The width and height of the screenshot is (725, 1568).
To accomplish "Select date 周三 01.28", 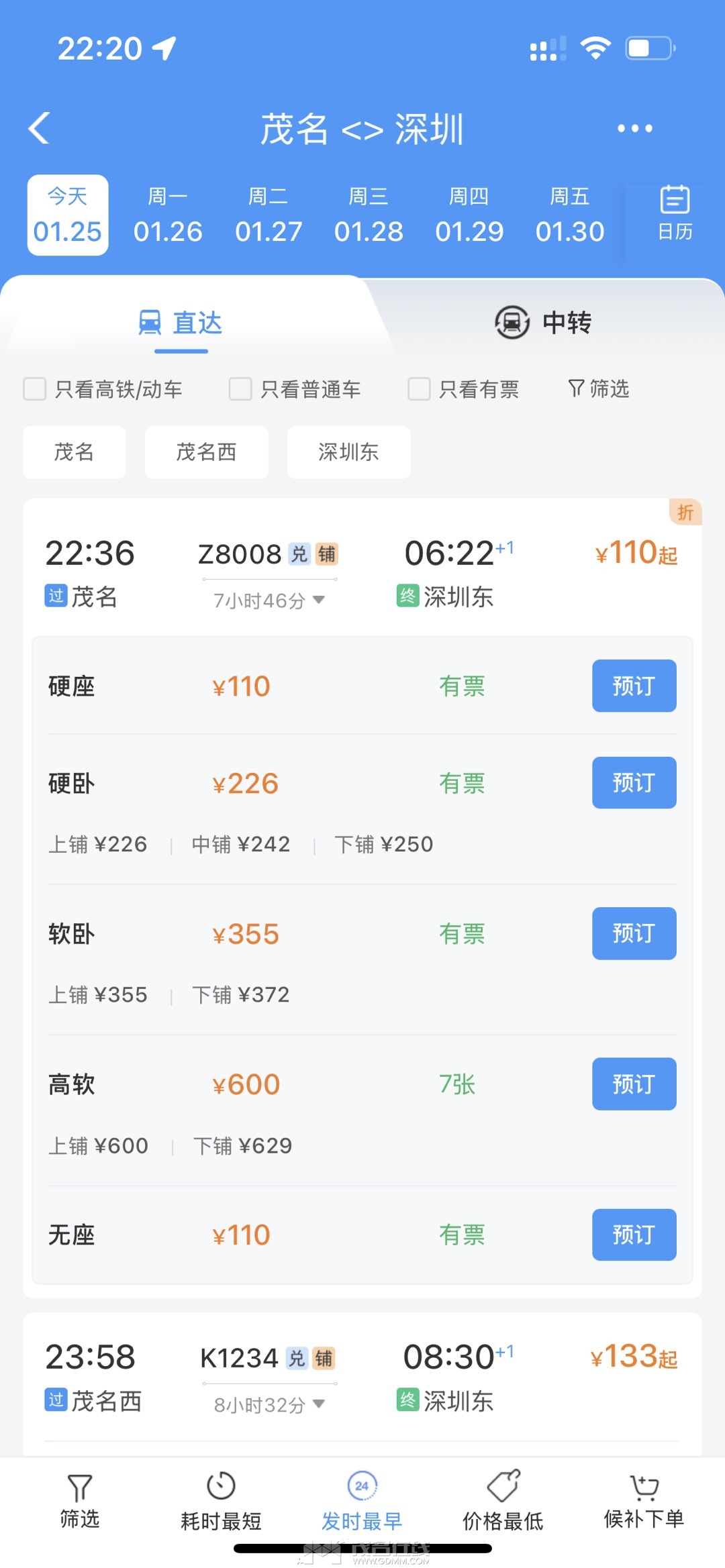I will [369, 215].
